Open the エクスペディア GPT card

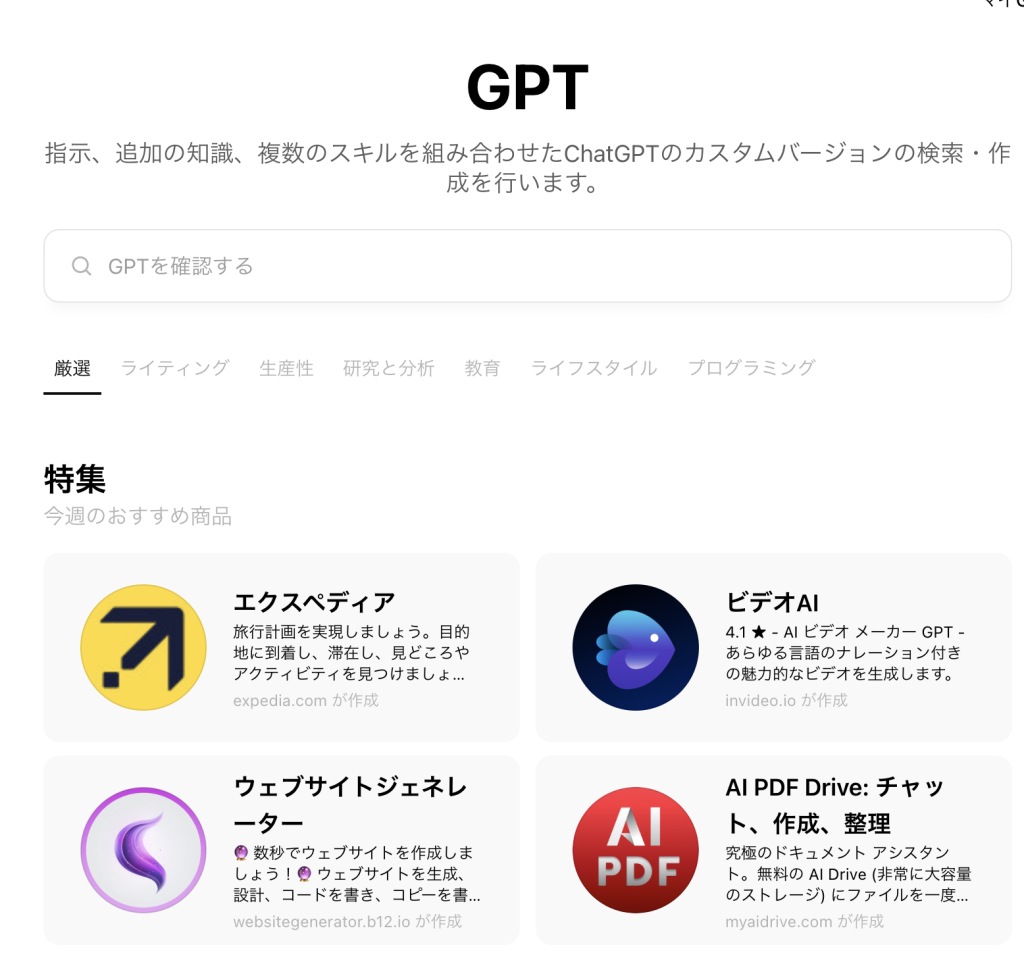pyautogui.click(x=281, y=647)
